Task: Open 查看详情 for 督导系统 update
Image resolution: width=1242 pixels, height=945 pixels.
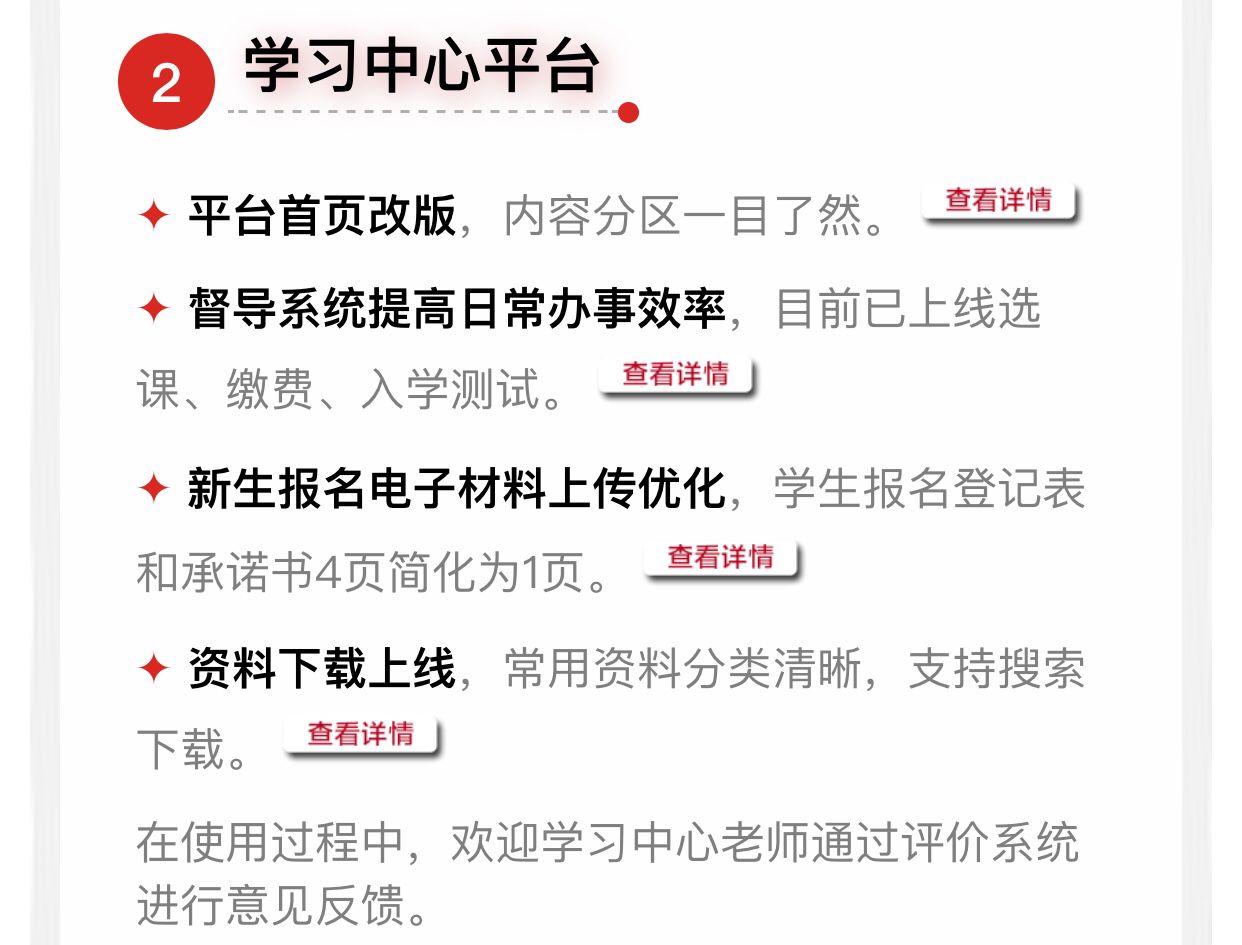Action: pos(675,376)
